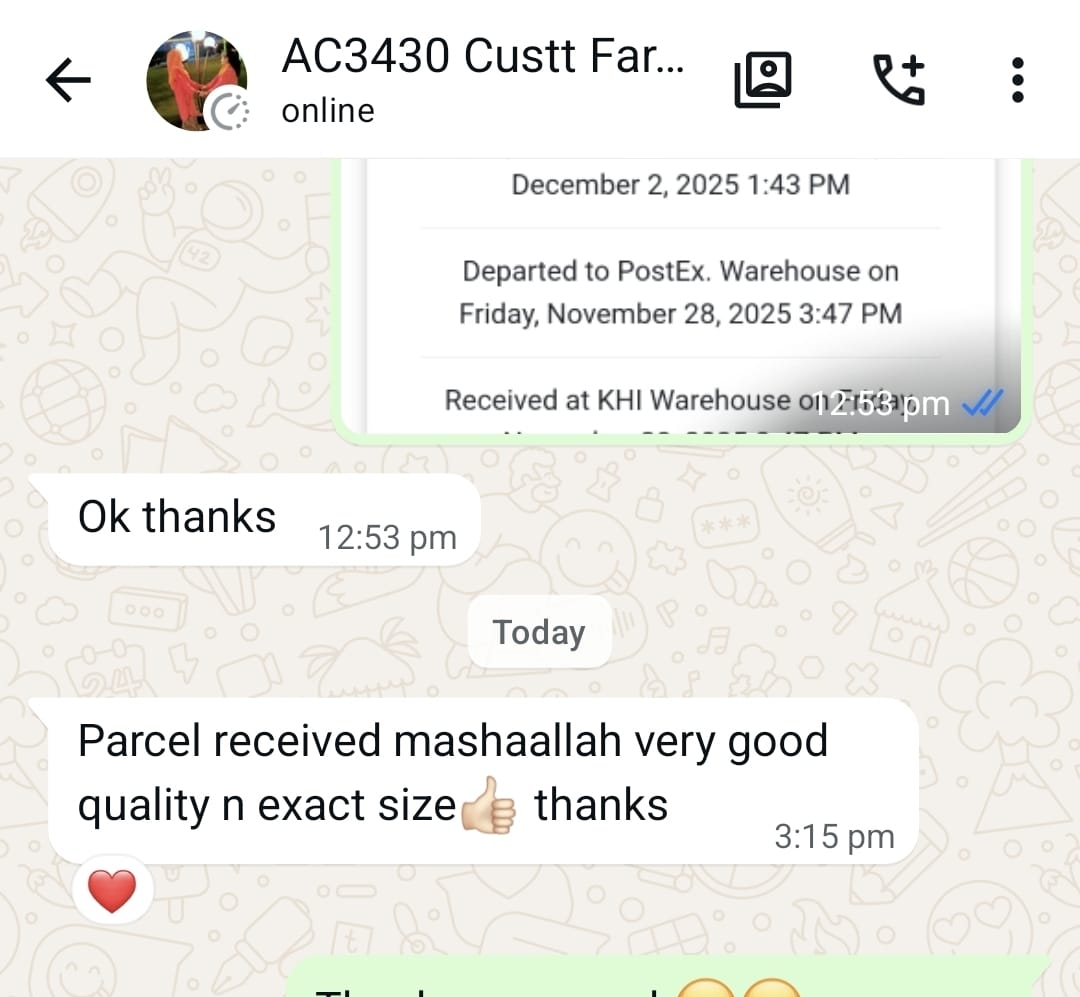Open the catalog or storefront icon
1080x997 pixels.
tap(763, 80)
